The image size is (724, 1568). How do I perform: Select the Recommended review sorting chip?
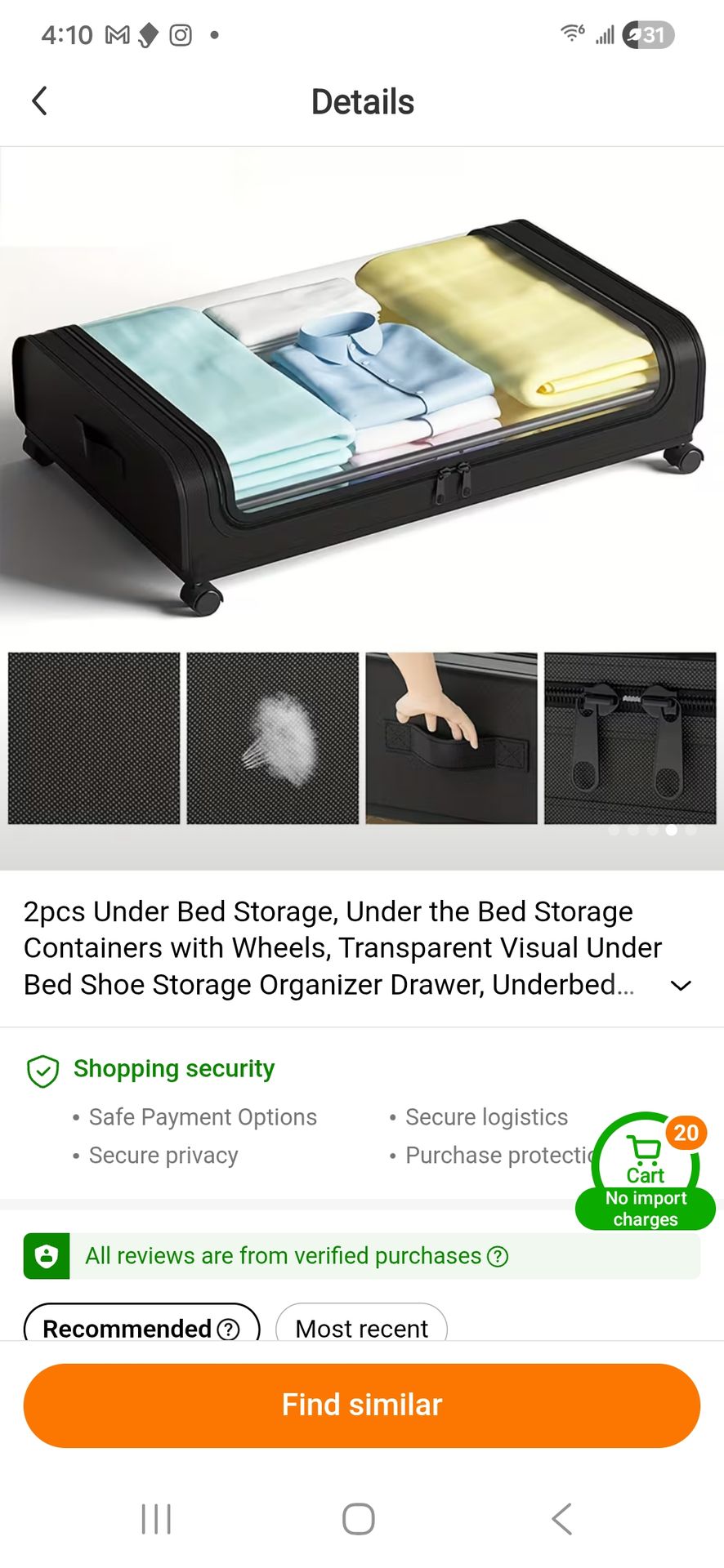click(x=141, y=1324)
